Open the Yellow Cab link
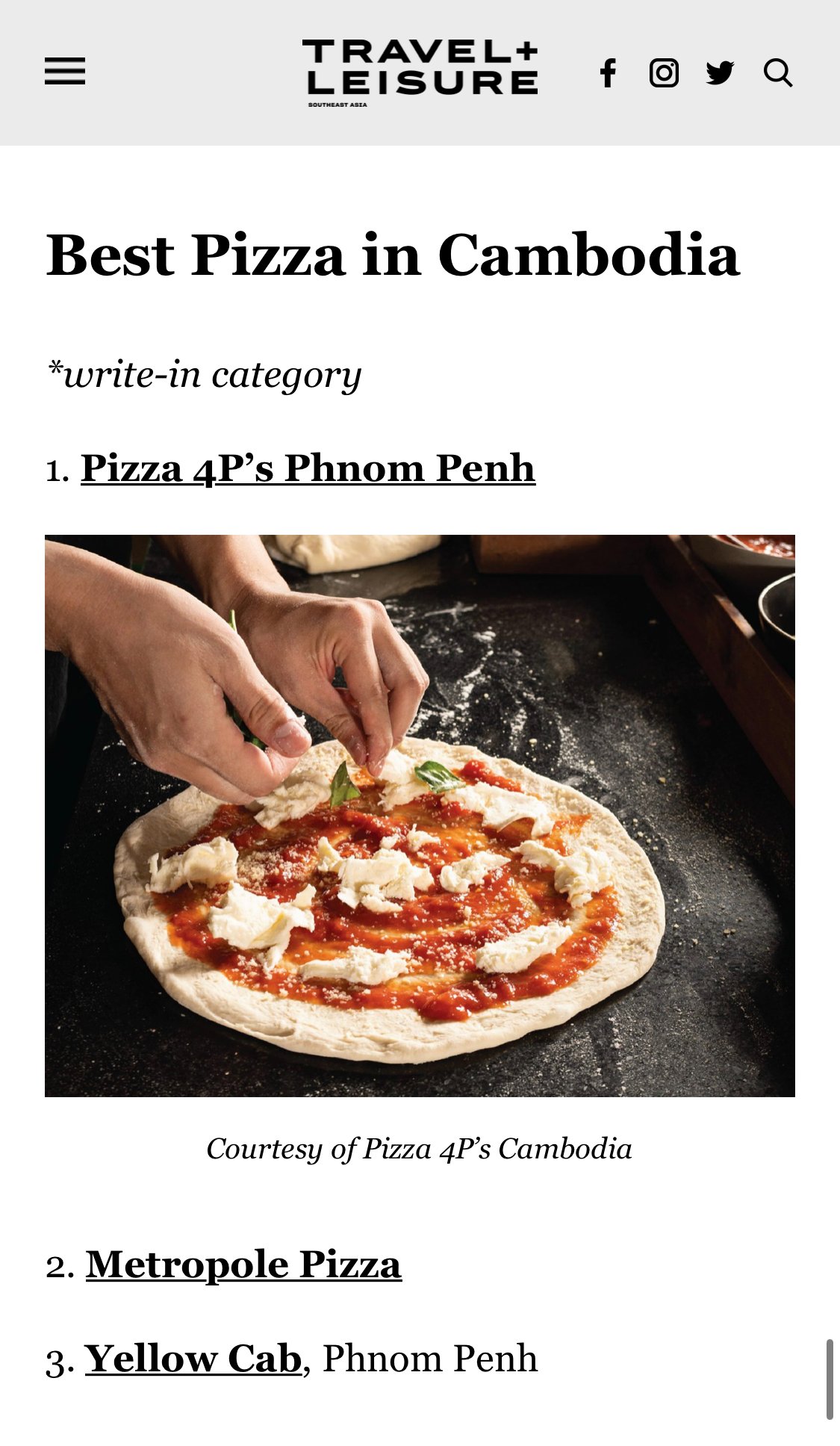The height and width of the screenshot is (1446, 840). click(x=193, y=1358)
